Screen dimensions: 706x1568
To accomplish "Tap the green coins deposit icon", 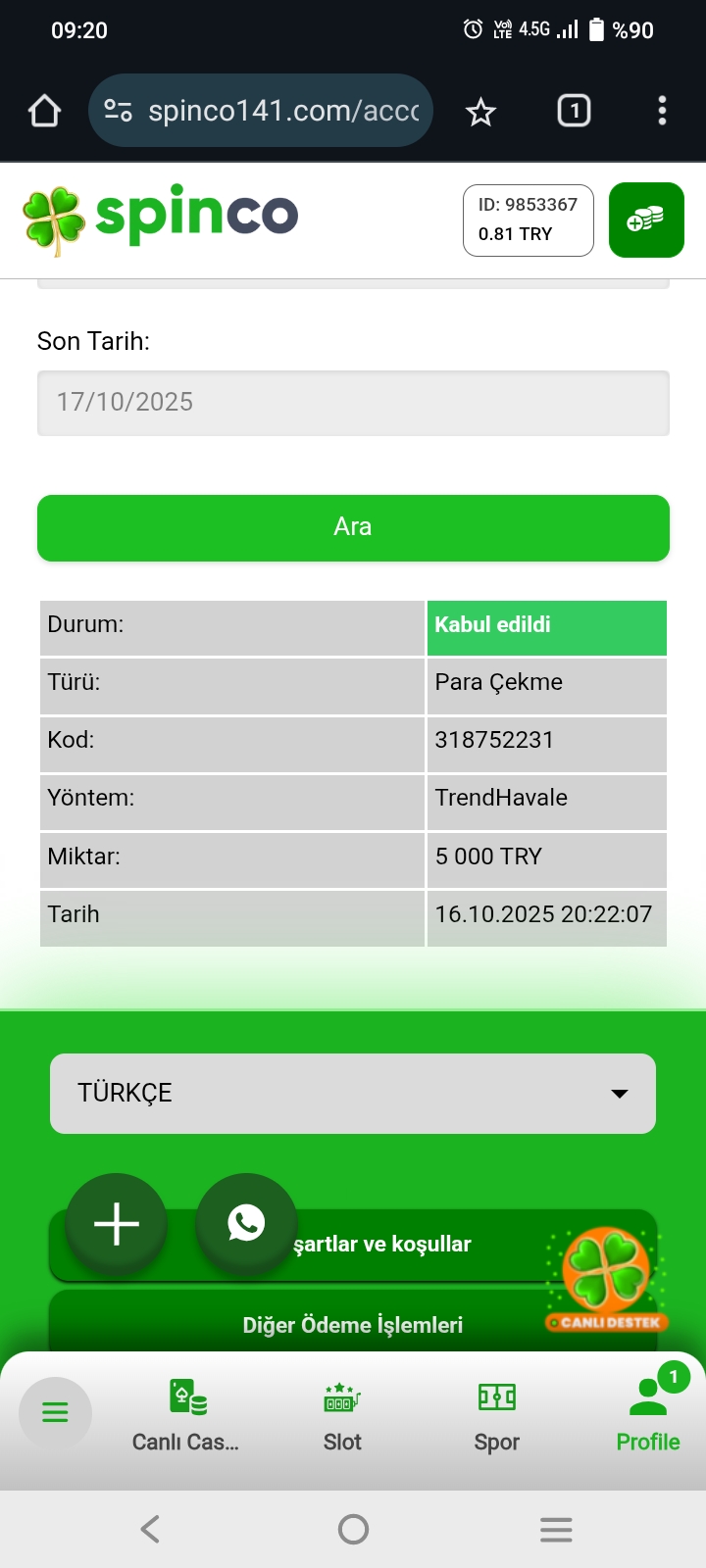I will [x=645, y=220].
